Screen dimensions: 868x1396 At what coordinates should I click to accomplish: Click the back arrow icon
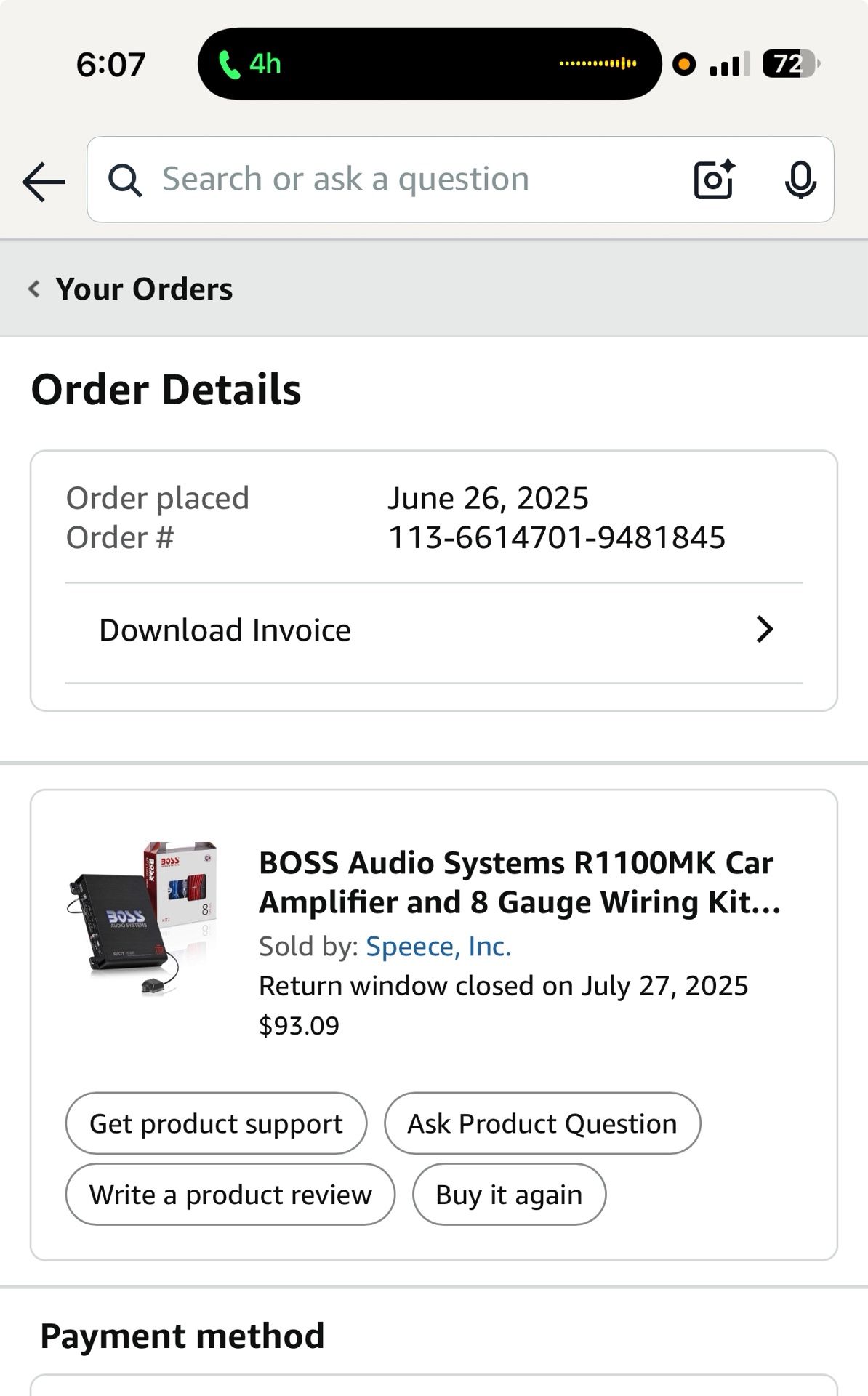(42, 180)
